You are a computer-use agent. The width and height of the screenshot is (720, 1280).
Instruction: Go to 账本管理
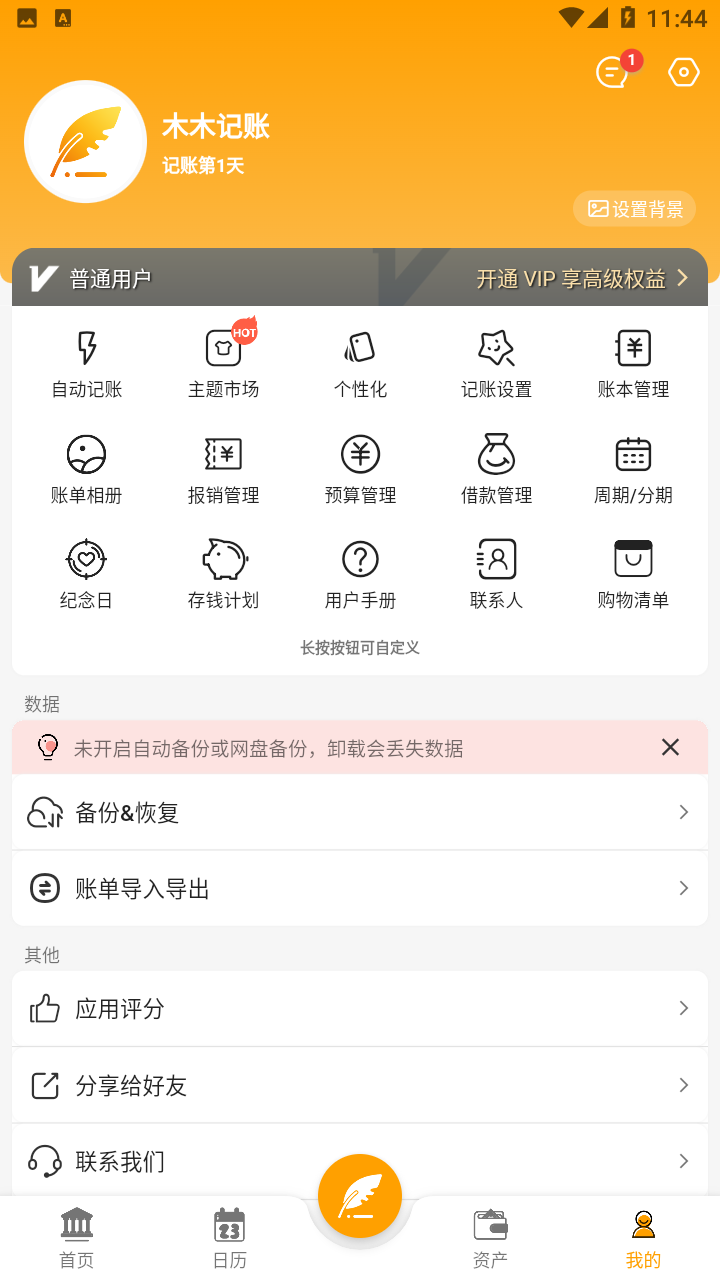[x=633, y=365]
